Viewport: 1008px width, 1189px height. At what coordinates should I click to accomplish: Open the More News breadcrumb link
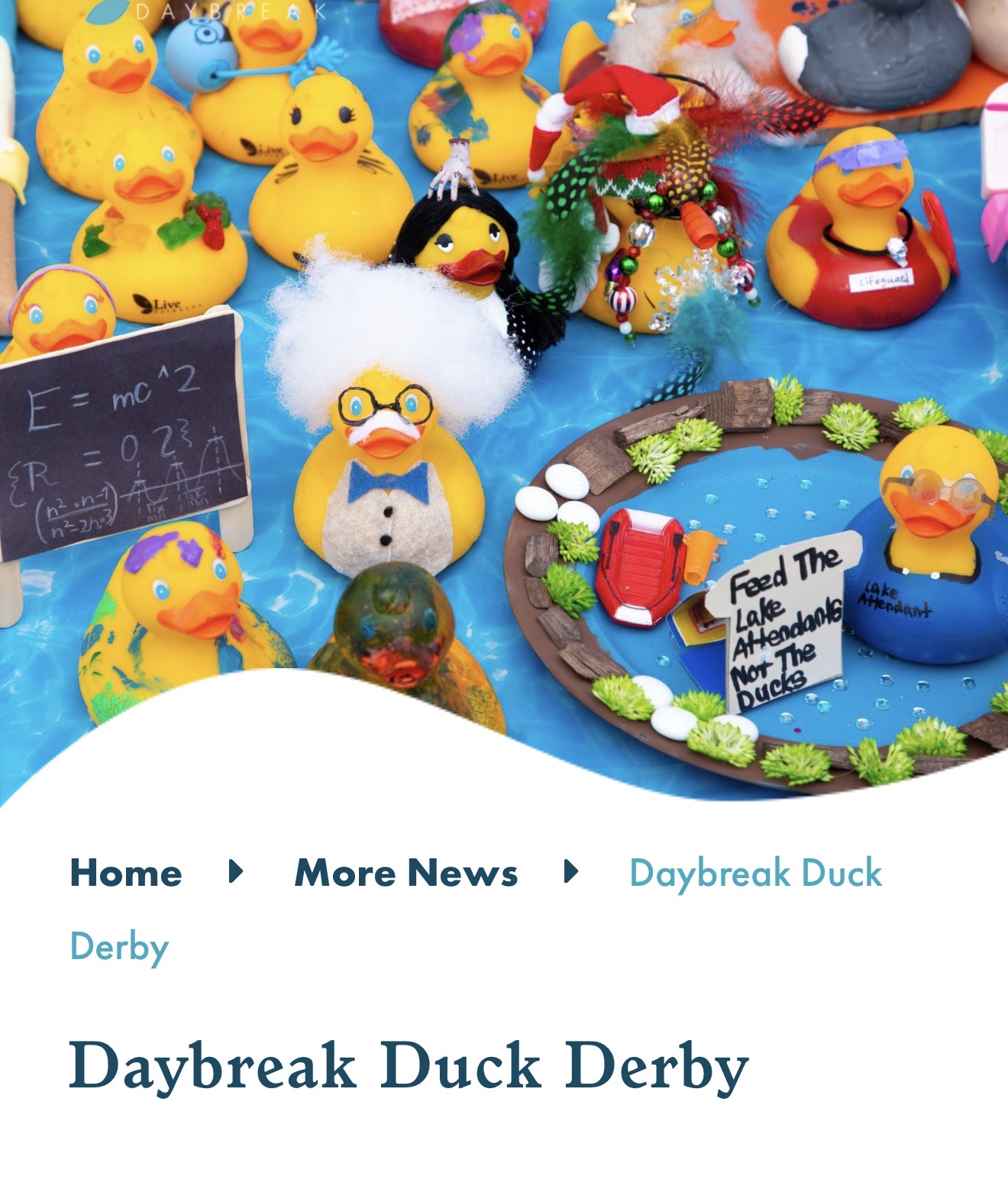406,873
